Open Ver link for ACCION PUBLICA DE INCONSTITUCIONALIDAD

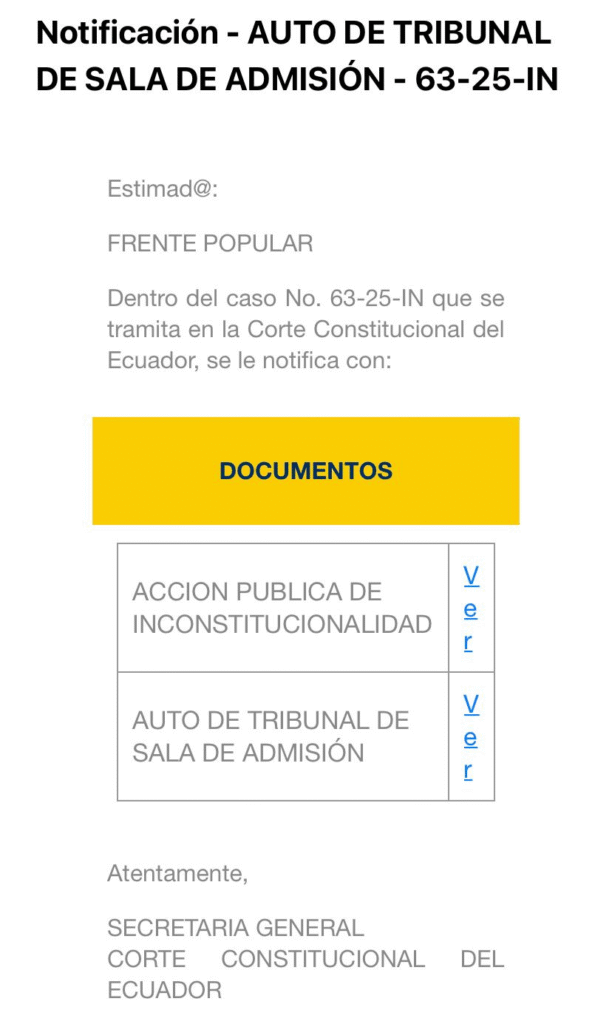tap(471, 608)
